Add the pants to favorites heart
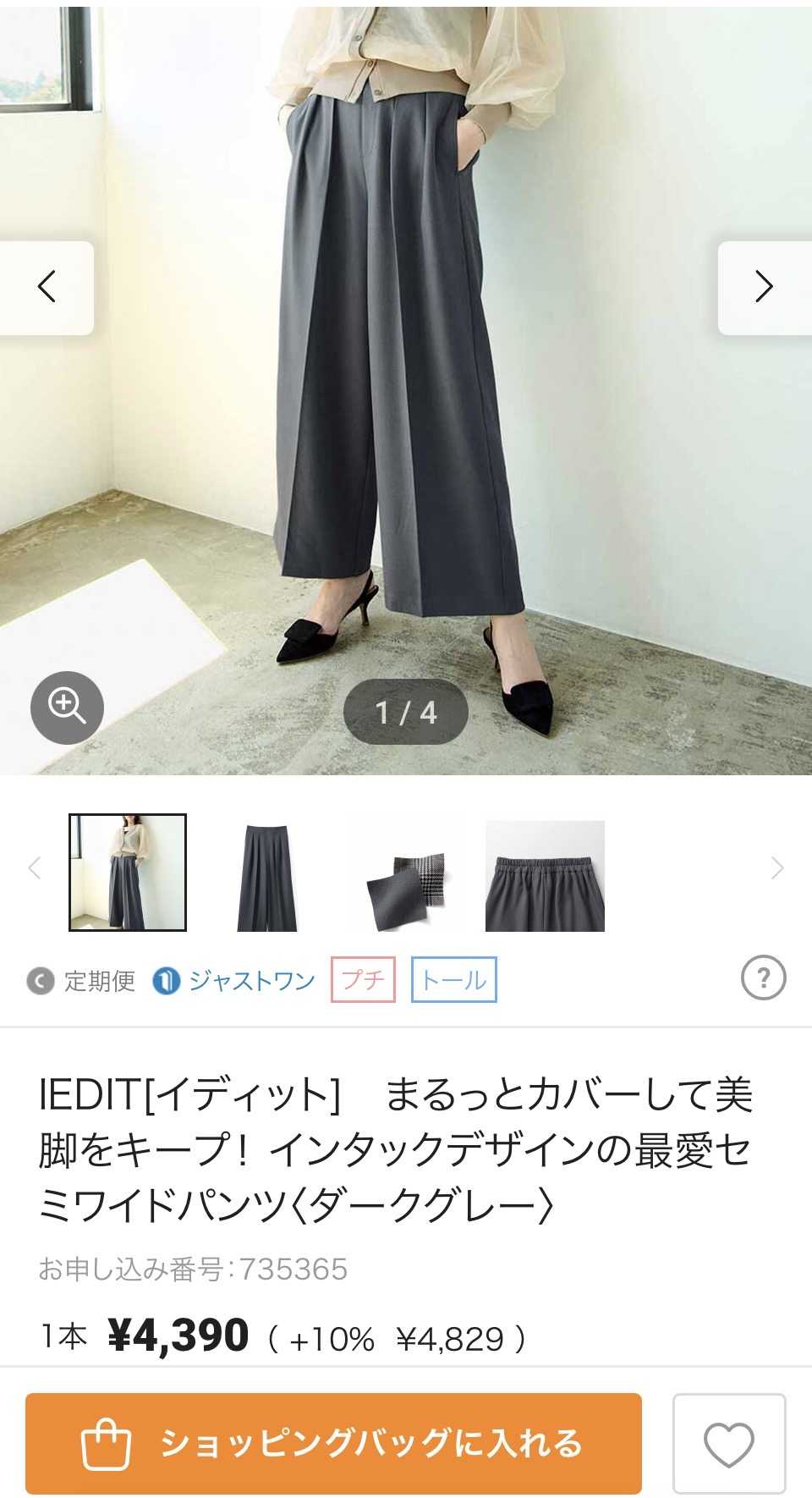 pos(729,1444)
